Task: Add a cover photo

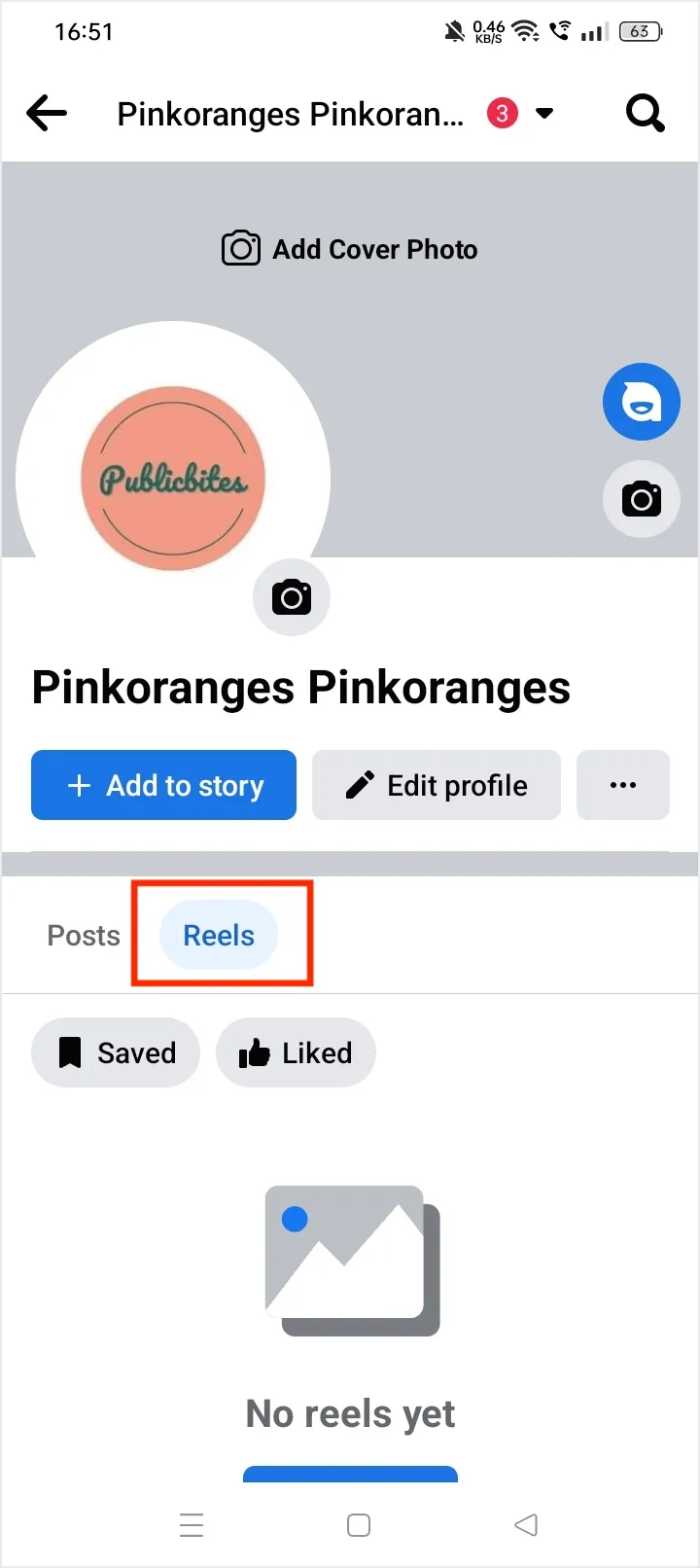Action: tap(350, 250)
